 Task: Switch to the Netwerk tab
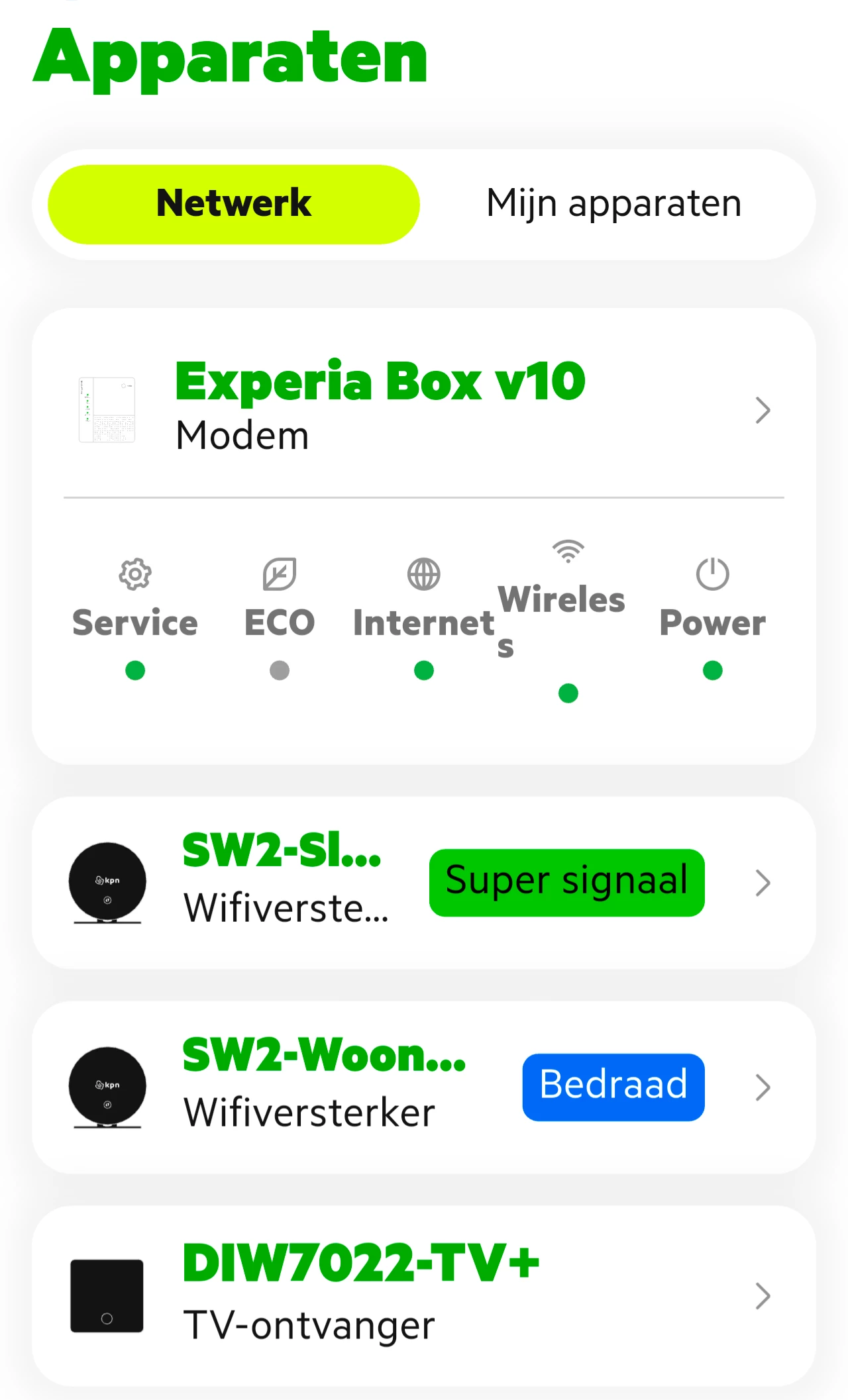(234, 204)
